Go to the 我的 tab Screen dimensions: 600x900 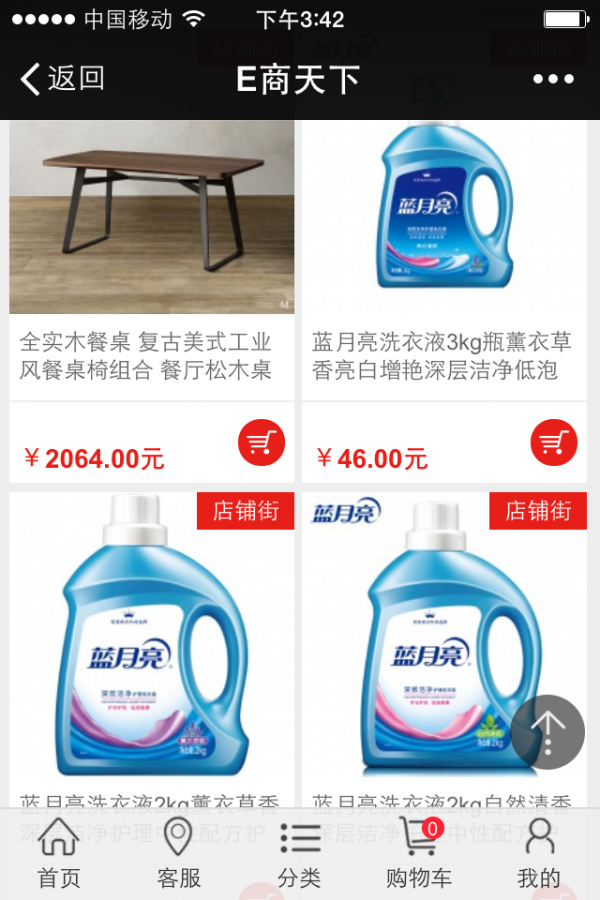[x=539, y=855]
